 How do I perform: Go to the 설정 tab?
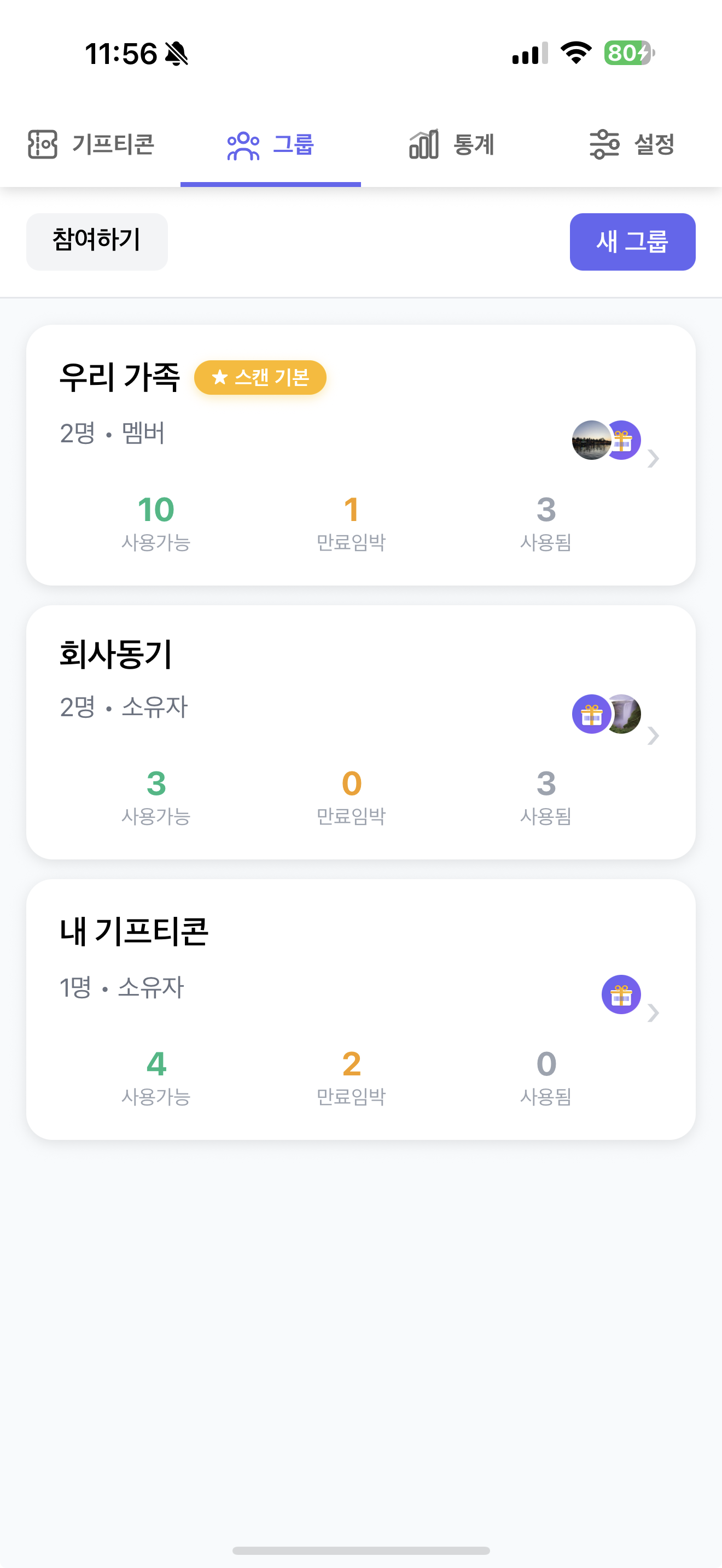pos(633,144)
